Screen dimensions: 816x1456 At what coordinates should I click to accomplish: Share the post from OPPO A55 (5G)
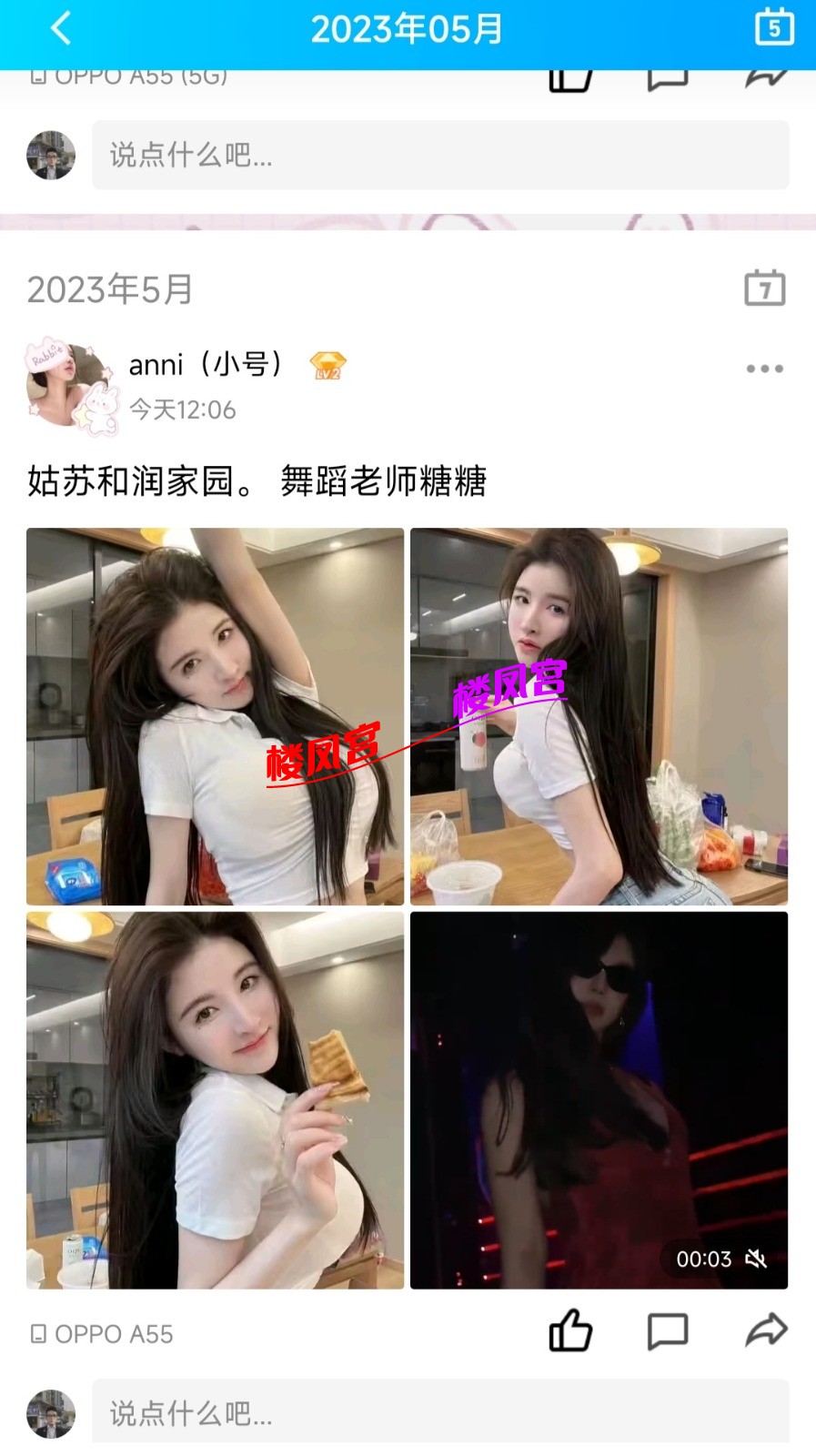coord(766,78)
